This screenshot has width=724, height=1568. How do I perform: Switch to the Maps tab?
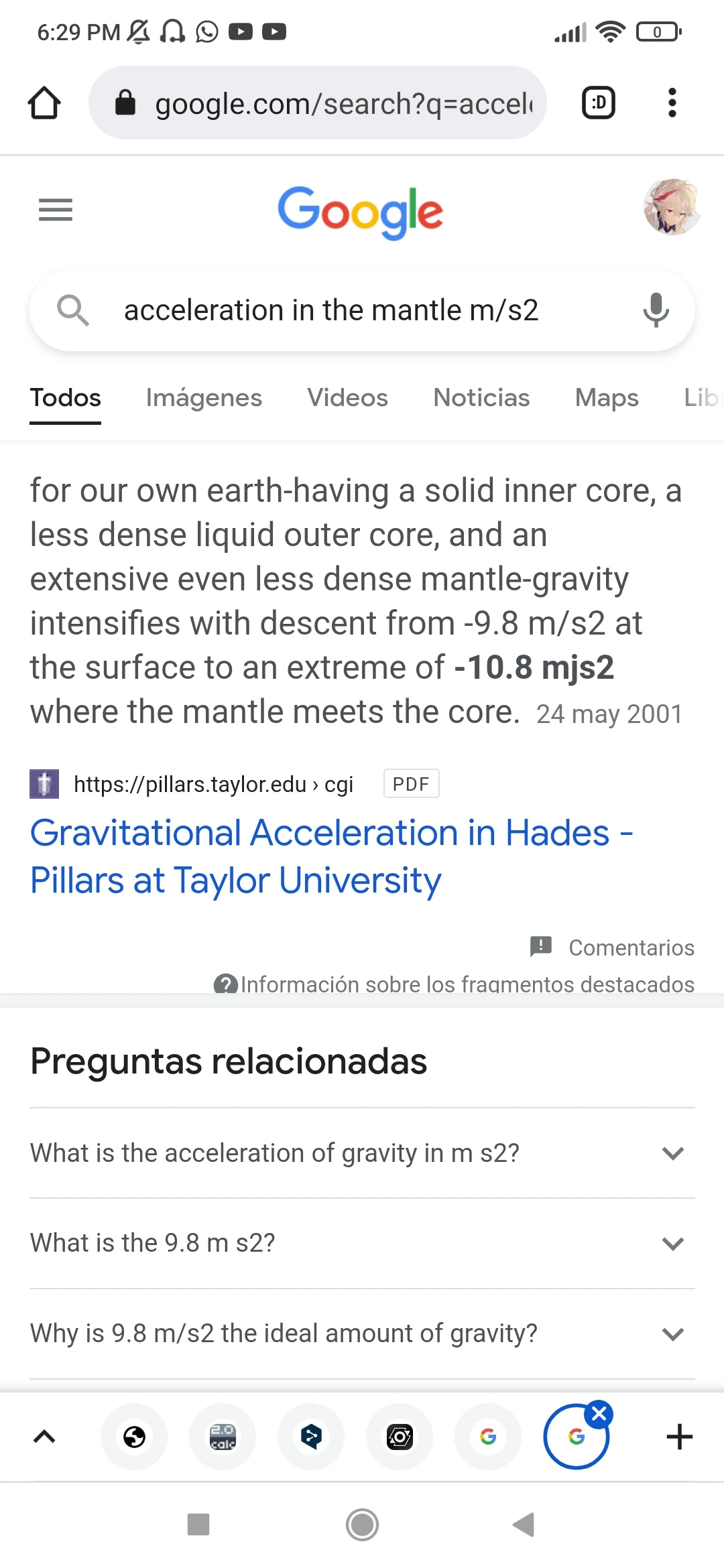(x=607, y=398)
